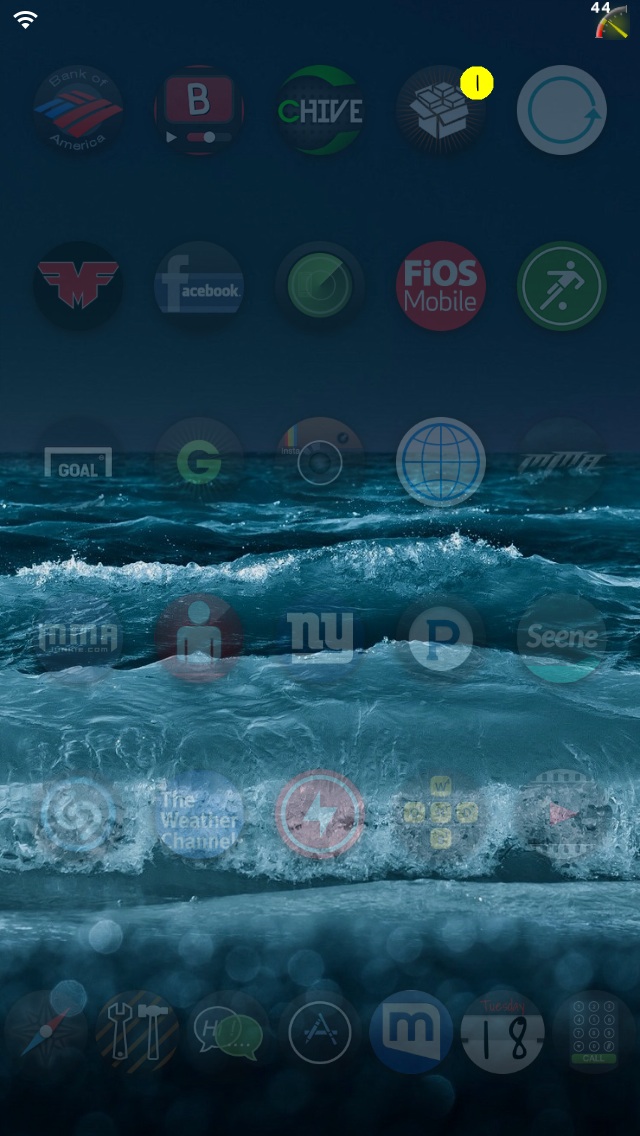The image size is (640, 1136).
Task: Launch the App Store
Action: [x=320, y=1032]
